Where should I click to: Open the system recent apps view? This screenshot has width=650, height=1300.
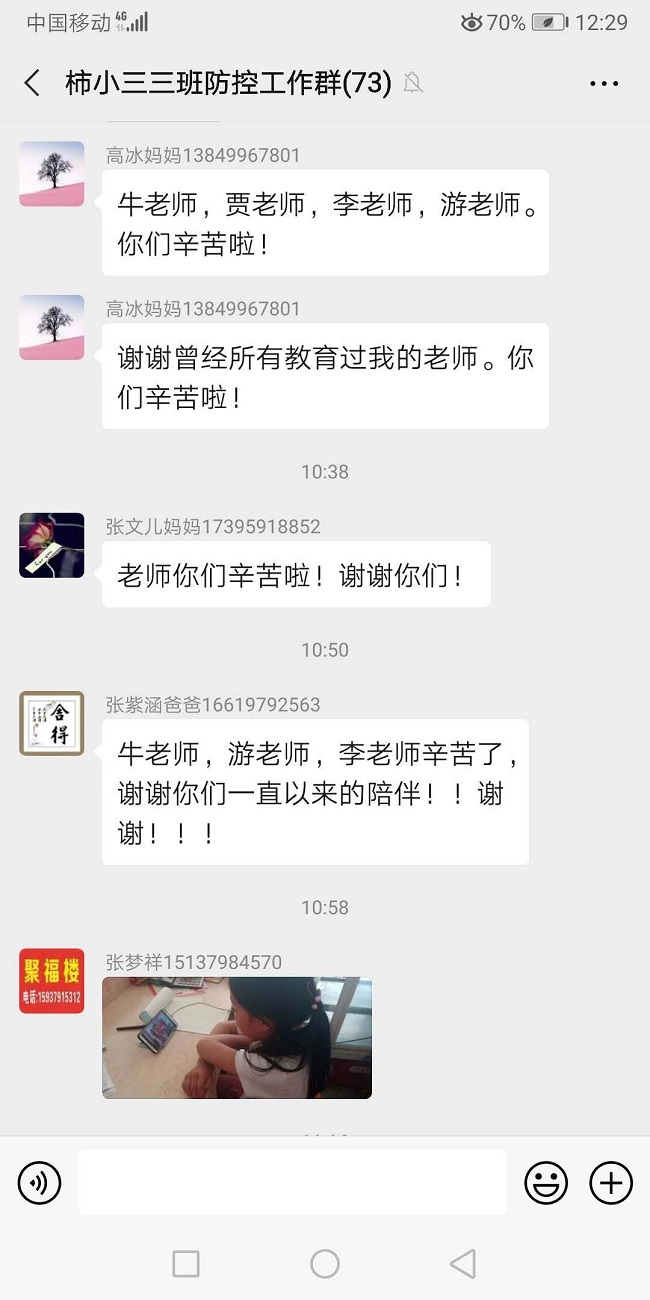tap(186, 1264)
